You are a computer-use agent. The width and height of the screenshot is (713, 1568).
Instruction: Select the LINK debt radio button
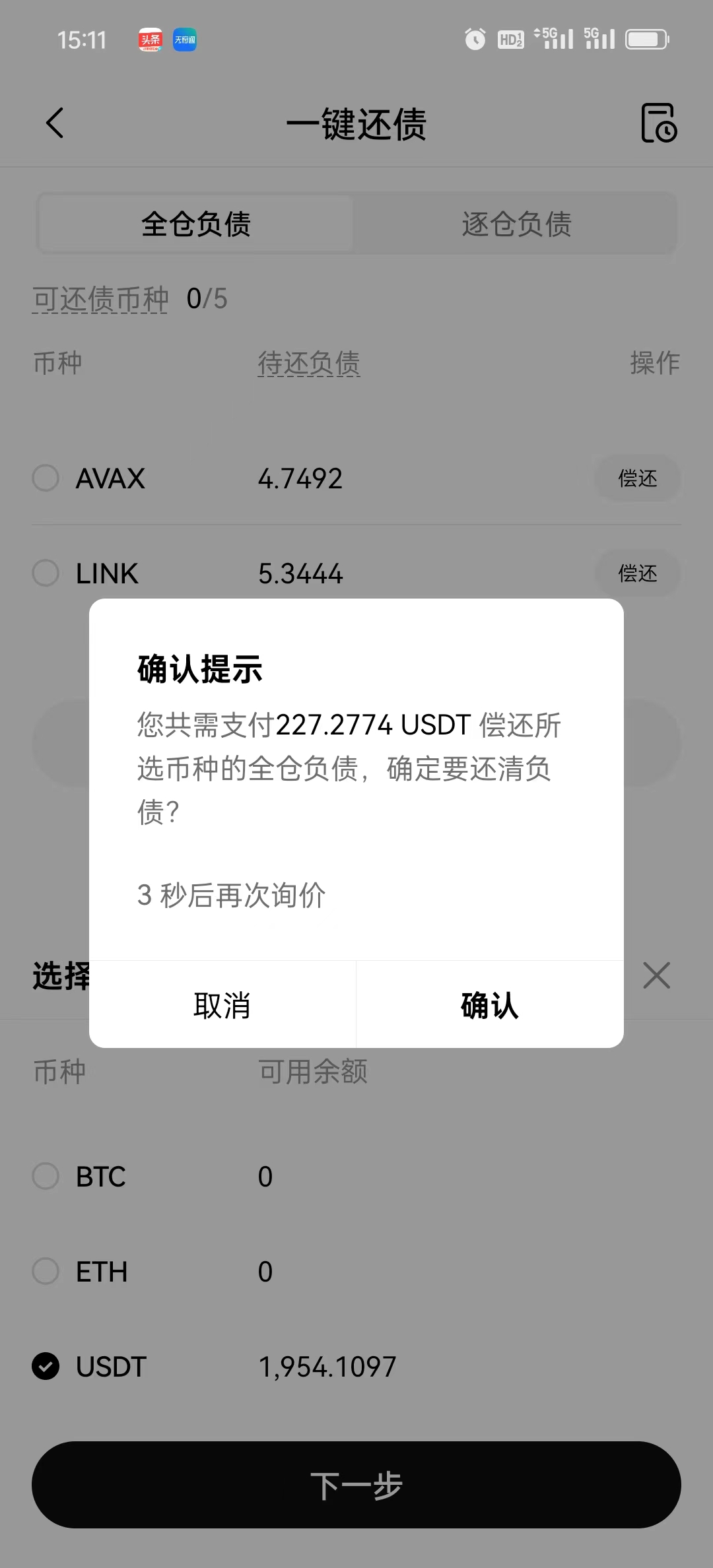click(46, 573)
